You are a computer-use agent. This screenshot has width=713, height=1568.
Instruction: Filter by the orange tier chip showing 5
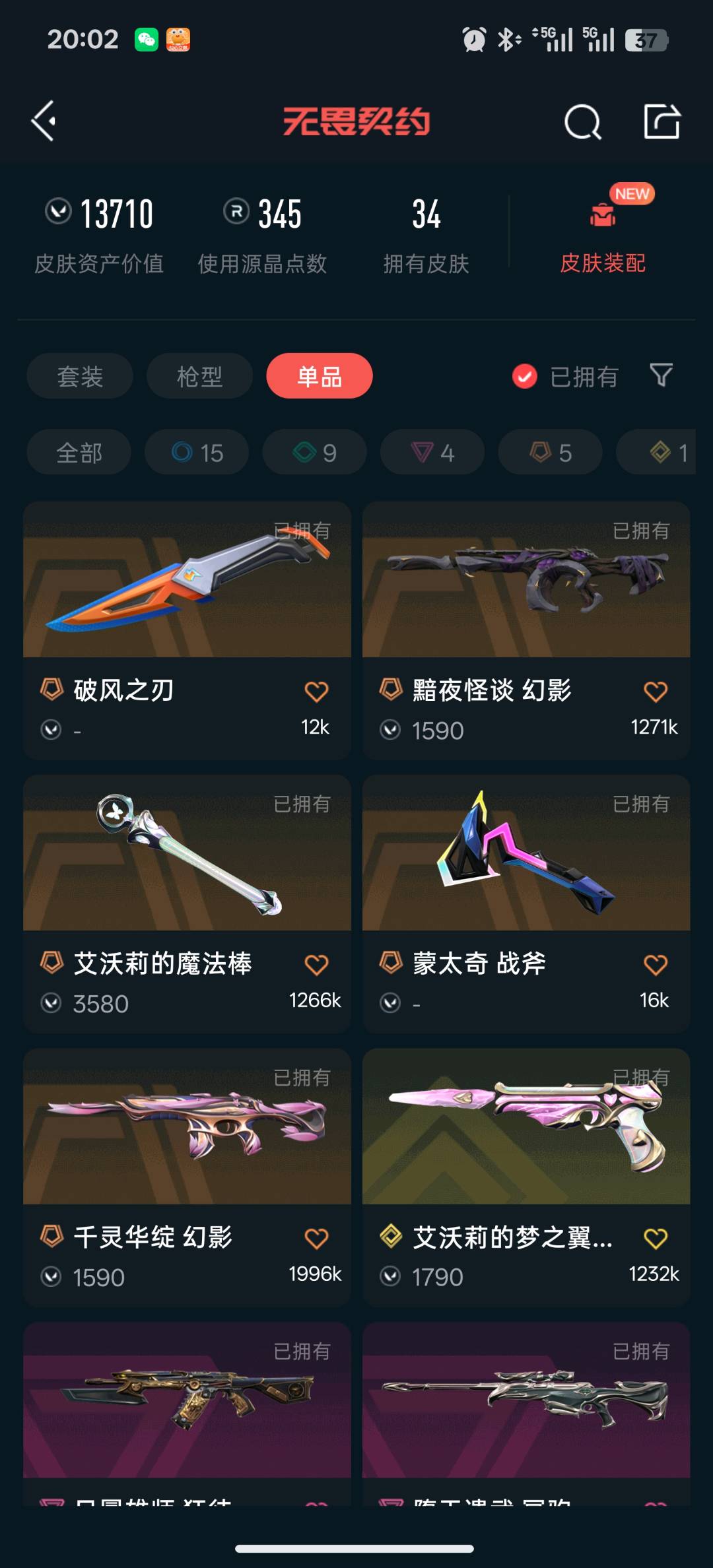click(x=550, y=452)
